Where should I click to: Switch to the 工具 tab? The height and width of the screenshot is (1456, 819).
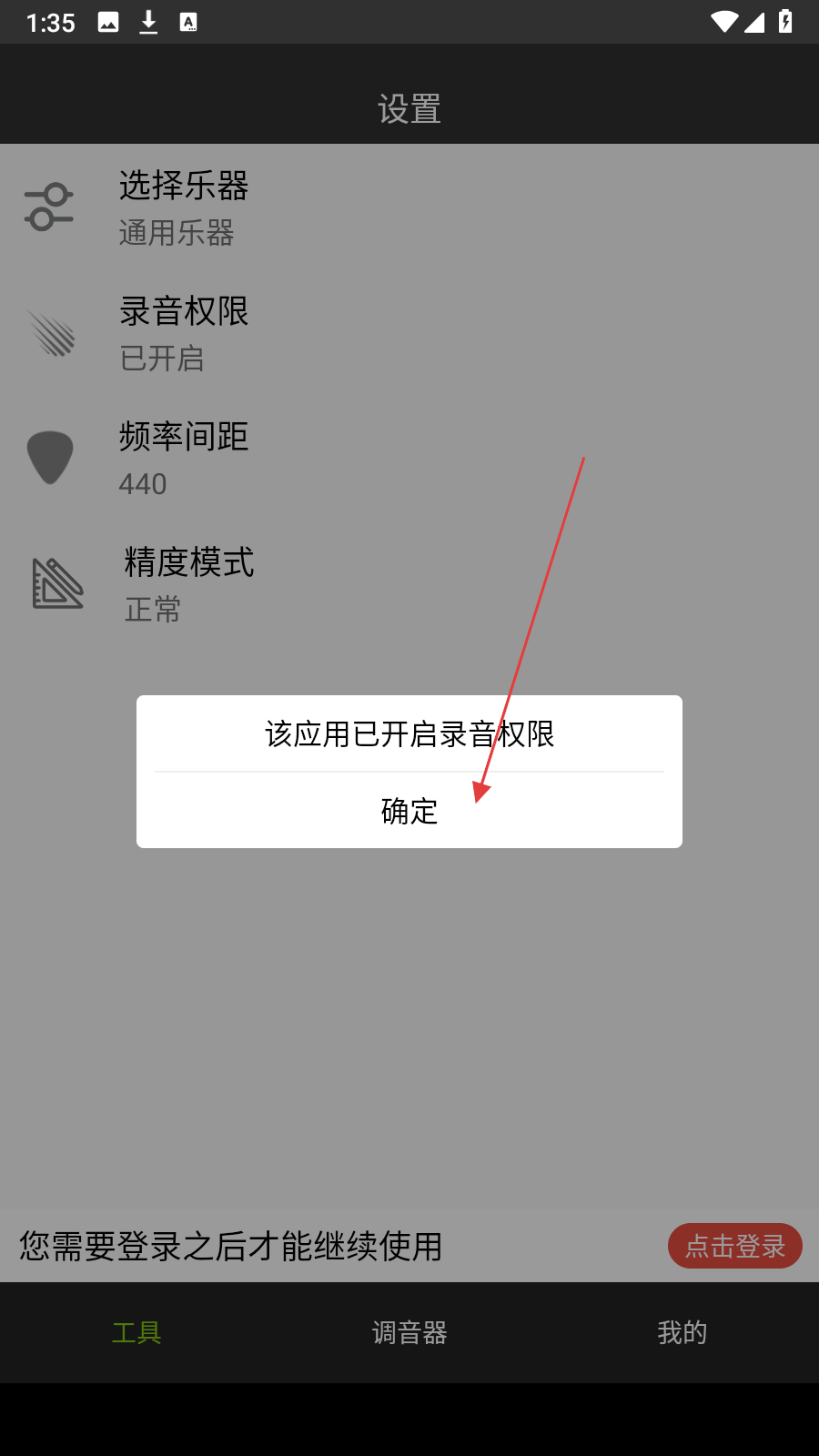(136, 1333)
